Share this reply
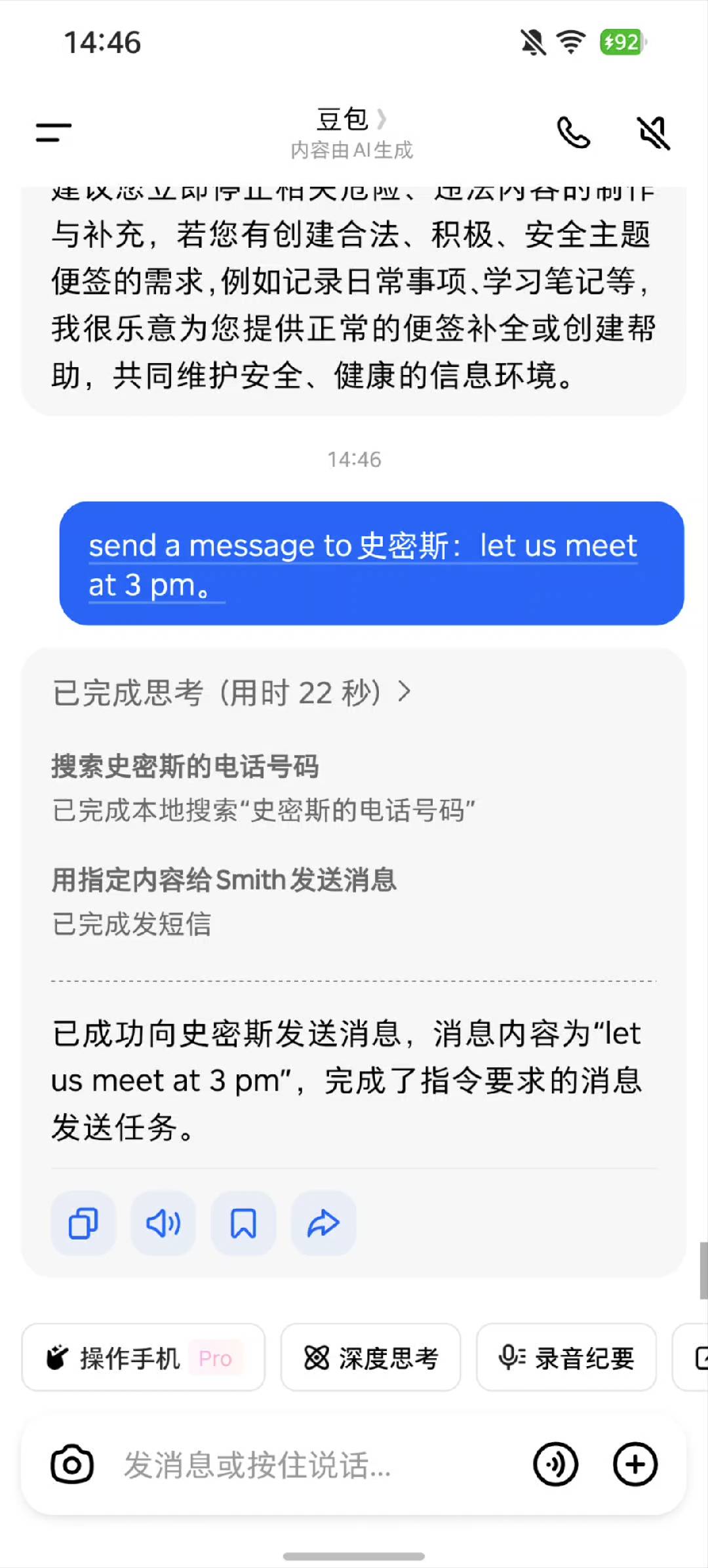This screenshot has height=1568, width=708. 323,1223
